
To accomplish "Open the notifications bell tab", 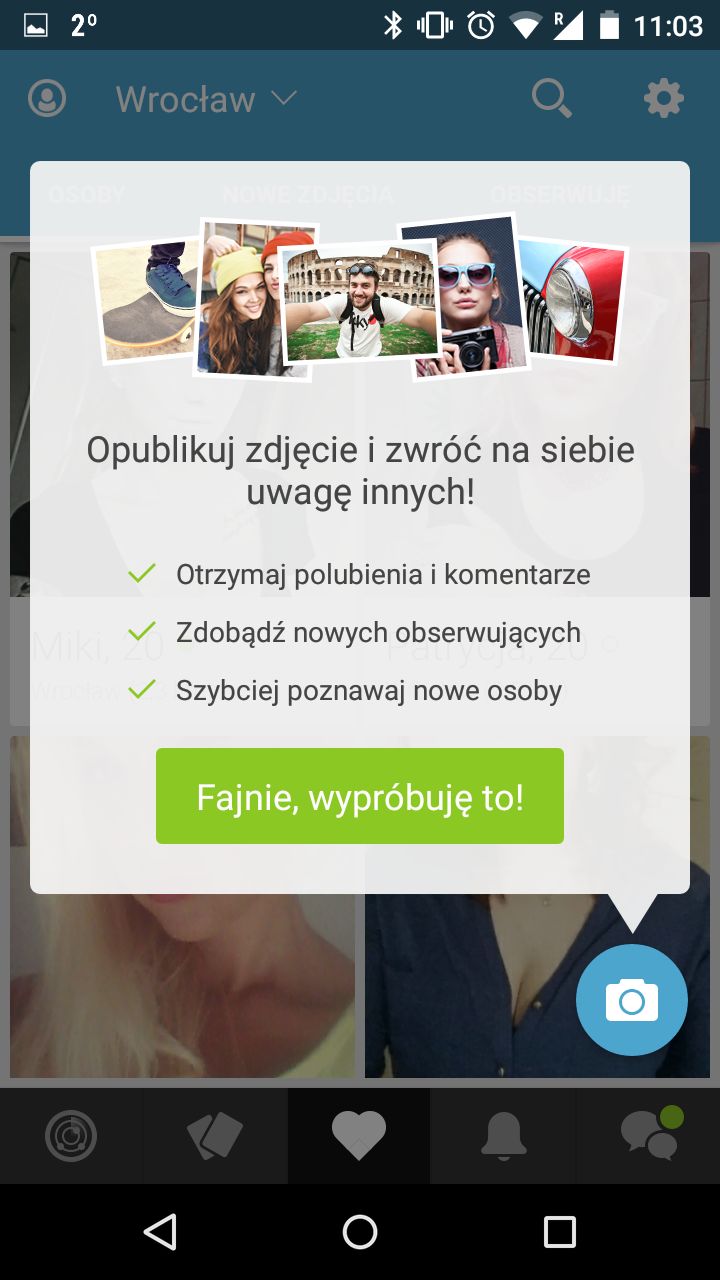I will click(504, 1136).
